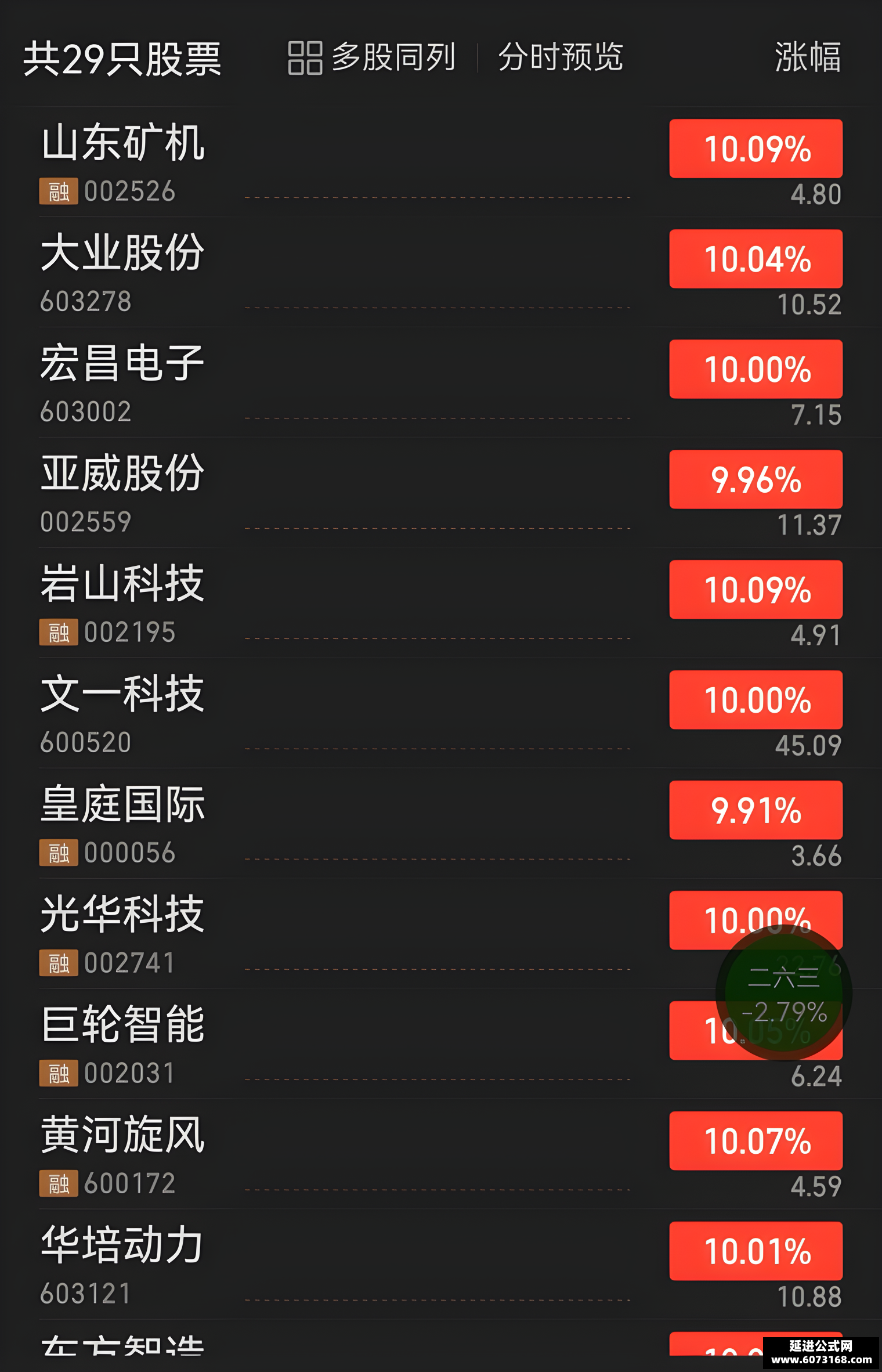Open 宏昌电子 603002 stock row

(x=441, y=382)
